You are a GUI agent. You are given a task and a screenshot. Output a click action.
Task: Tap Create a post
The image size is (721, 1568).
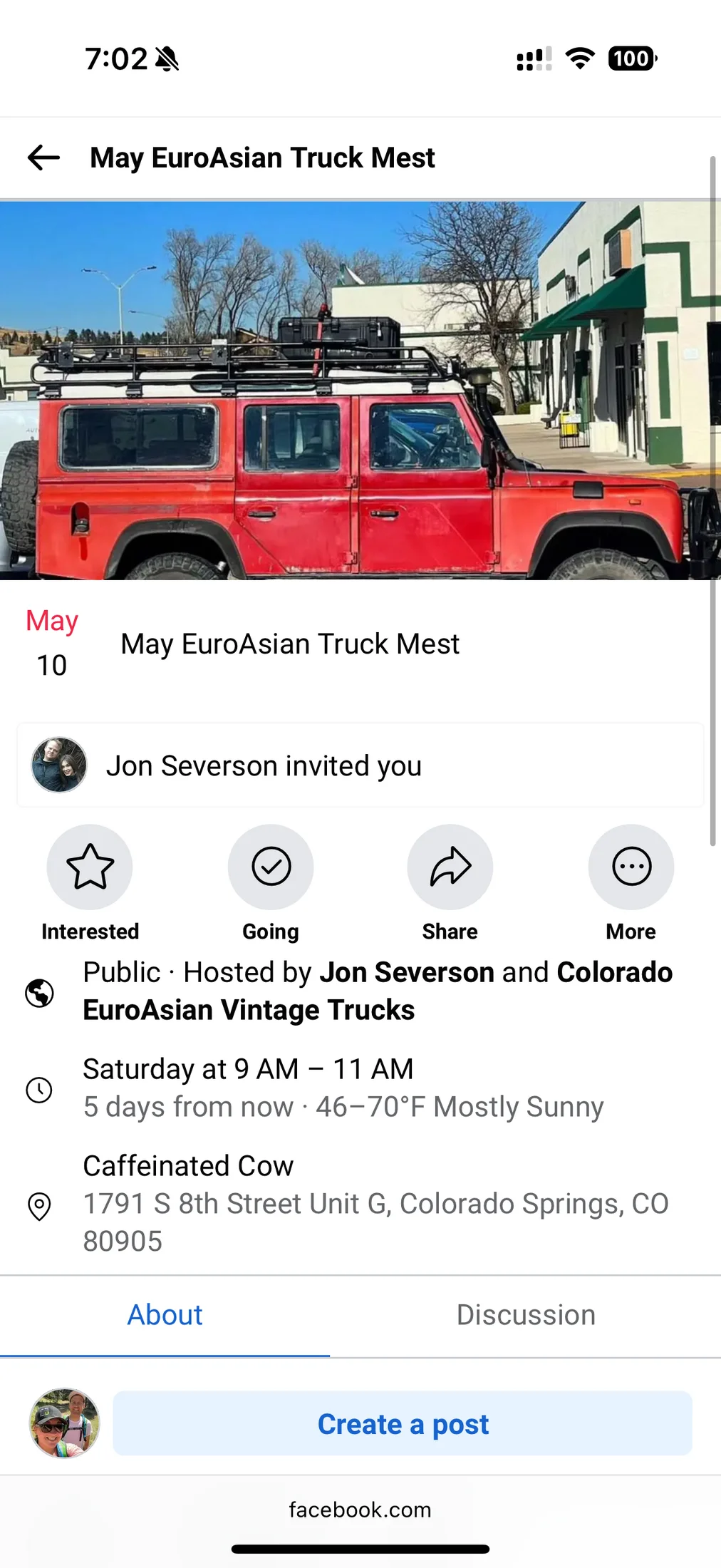point(403,1424)
